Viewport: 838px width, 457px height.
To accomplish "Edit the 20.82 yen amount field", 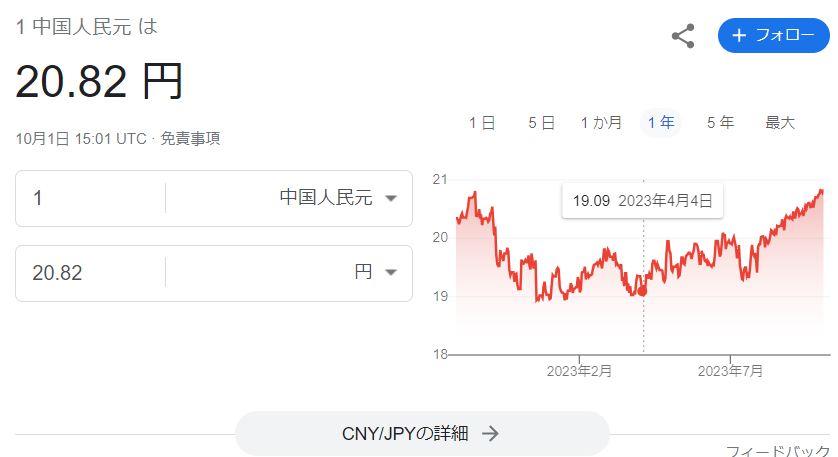I will (90, 273).
